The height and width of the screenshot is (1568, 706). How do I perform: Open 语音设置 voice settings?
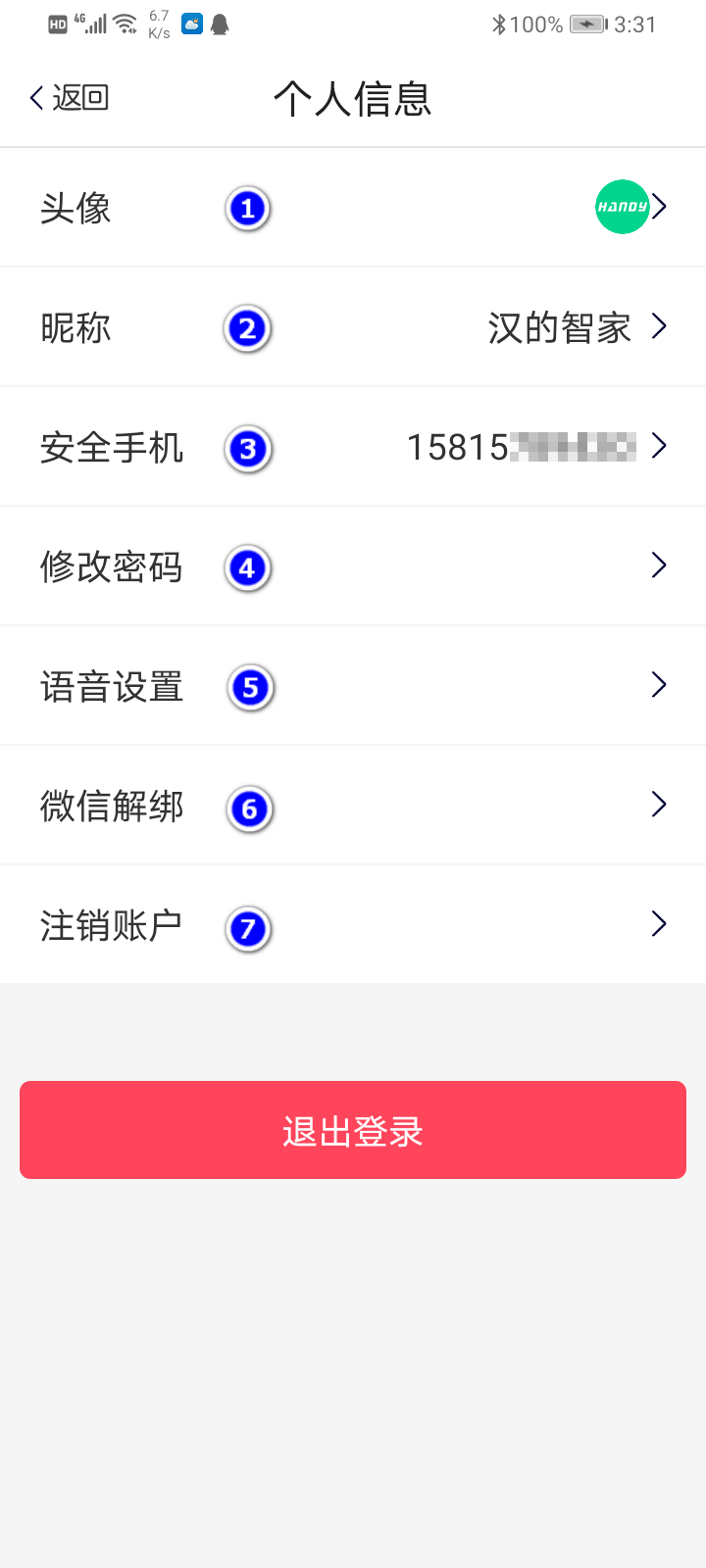tap(353, 686)
